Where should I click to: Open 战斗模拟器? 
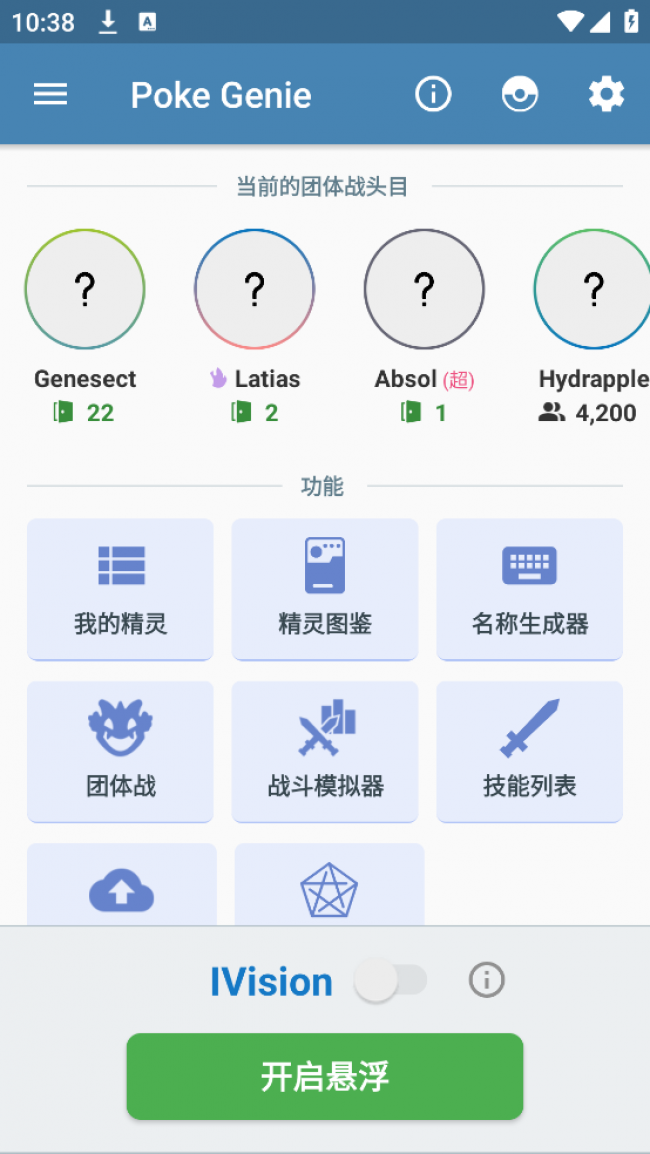pyautogui.click(x=325, y=751)
